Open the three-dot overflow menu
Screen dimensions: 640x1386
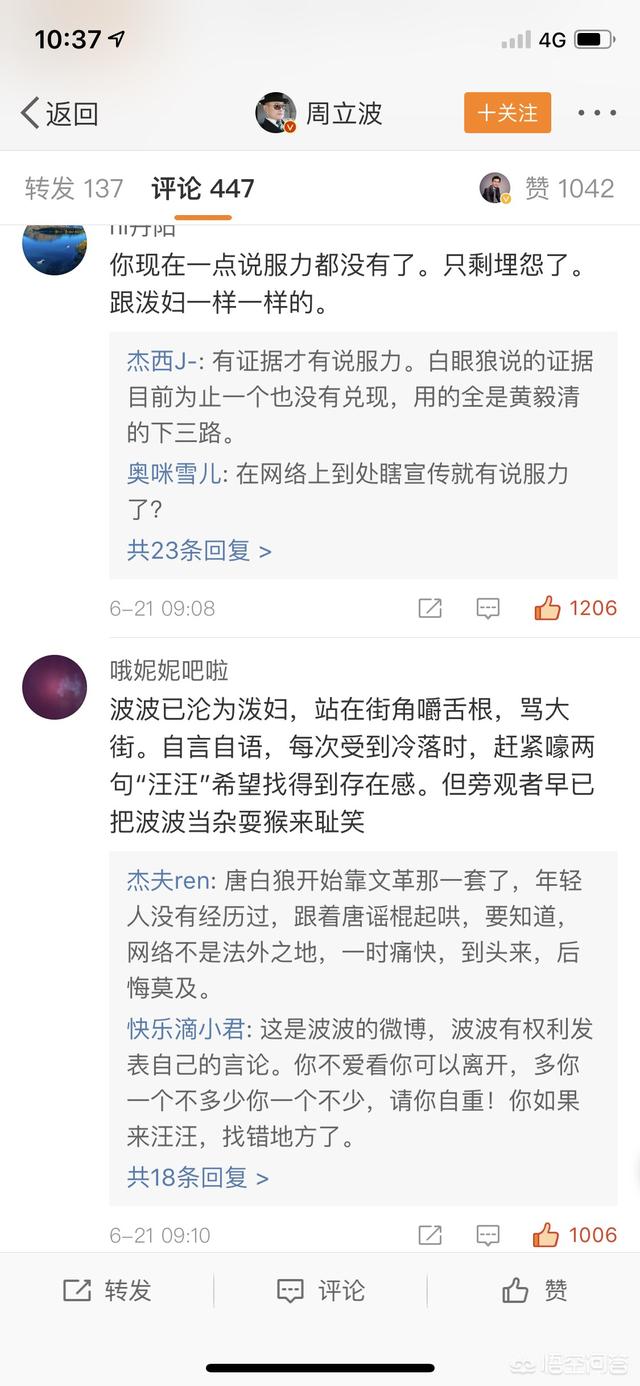pyautogui.click(x=597, y=113)
